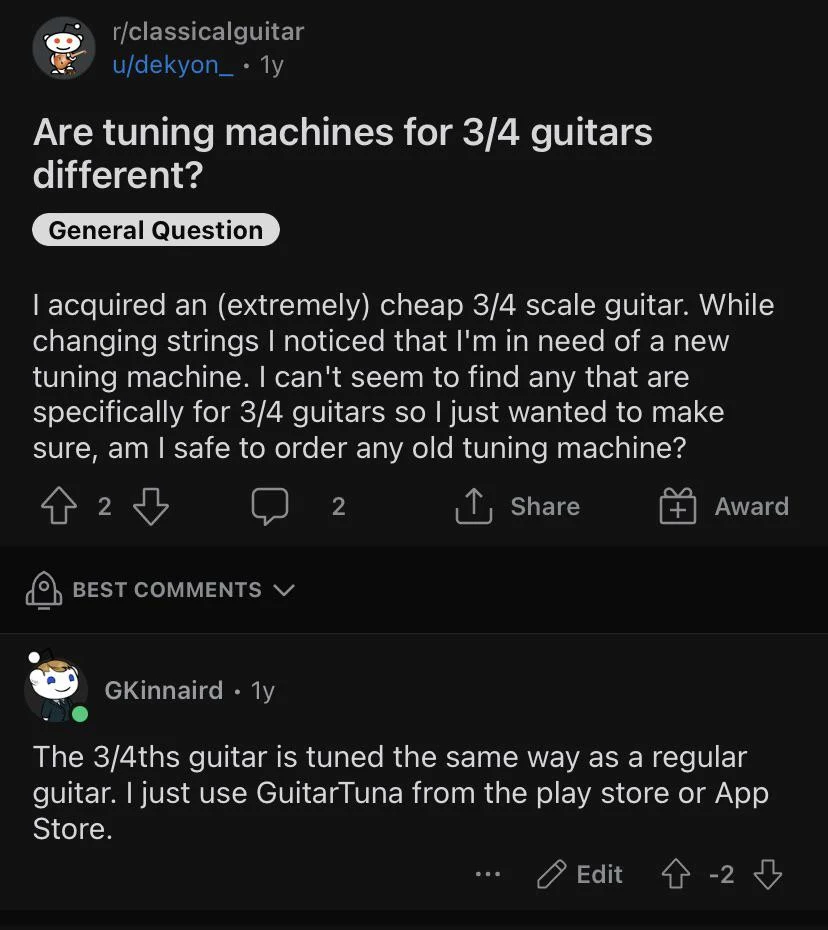Open the comments via the speech bubble icon
Viewport: 828px width, 930px height.
coord(271,506)
